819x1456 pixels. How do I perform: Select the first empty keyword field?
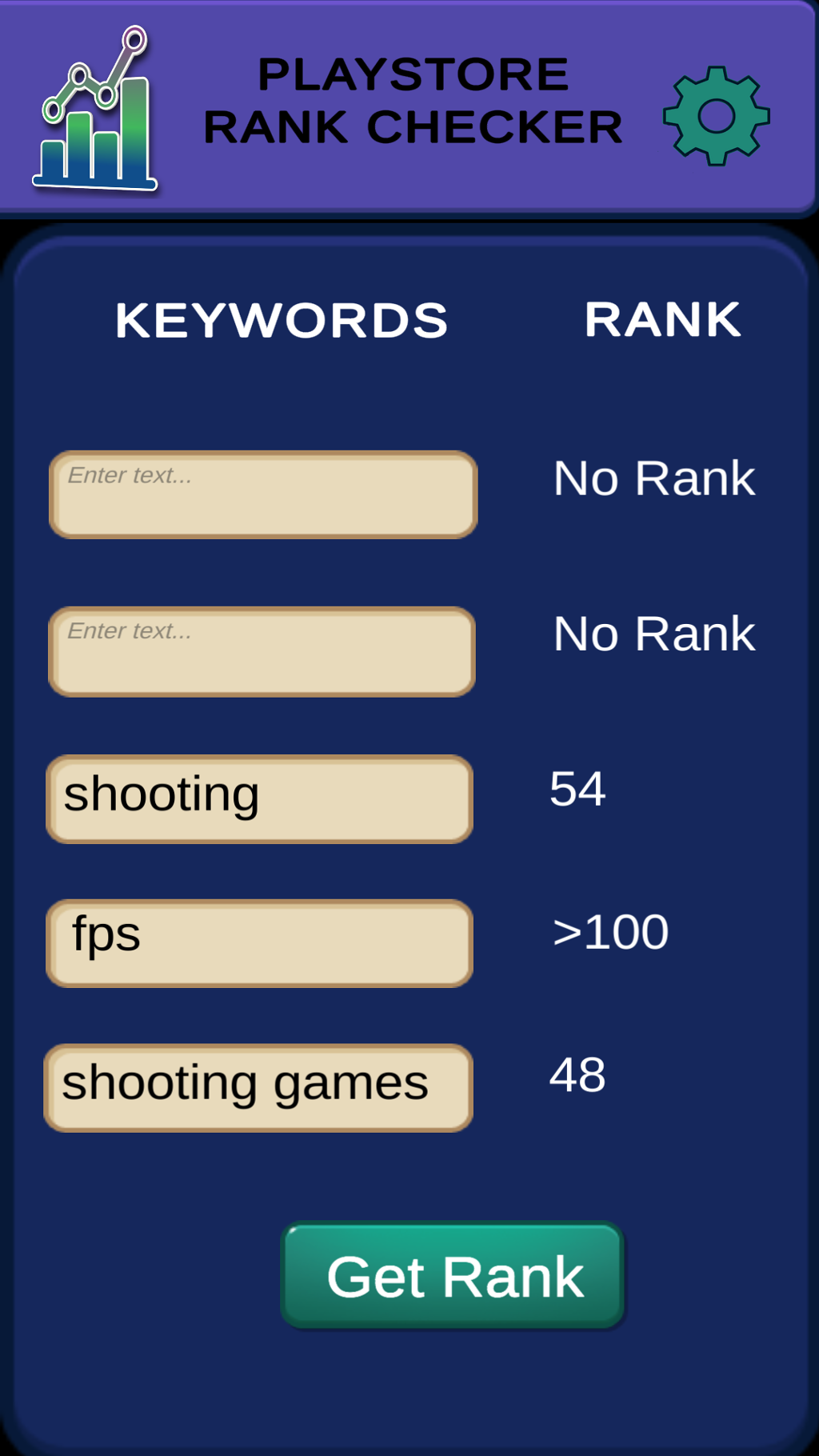pos(263,494)
